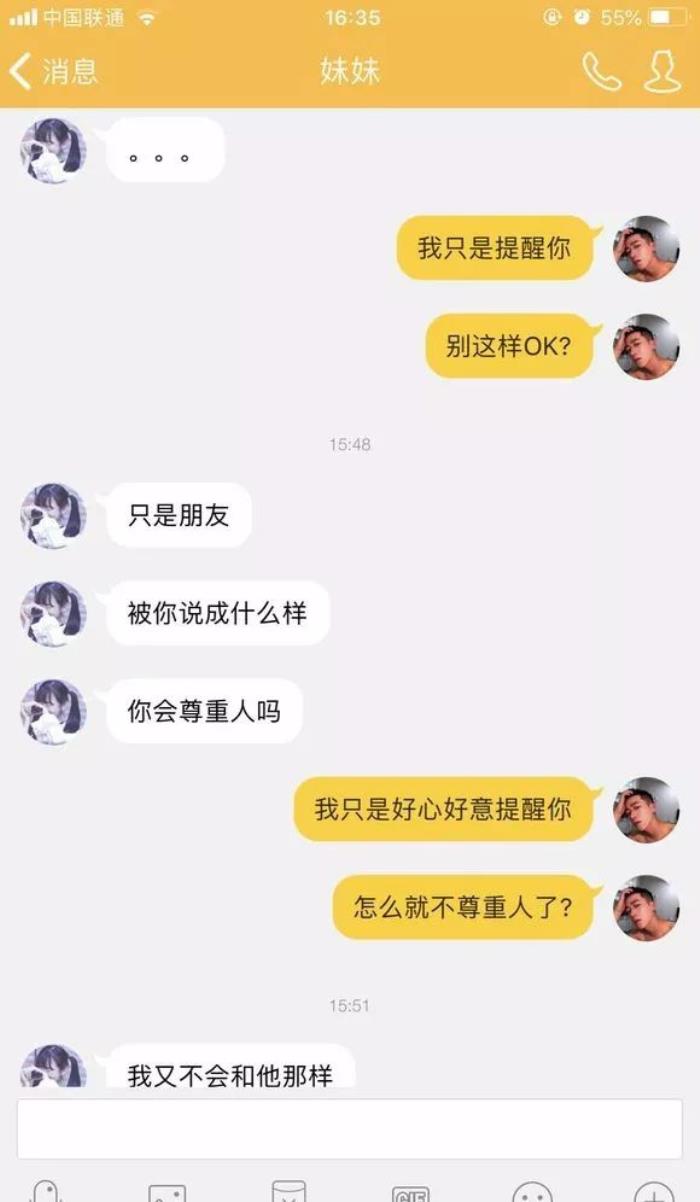Open the voice message microphone

coord(46,1192)
